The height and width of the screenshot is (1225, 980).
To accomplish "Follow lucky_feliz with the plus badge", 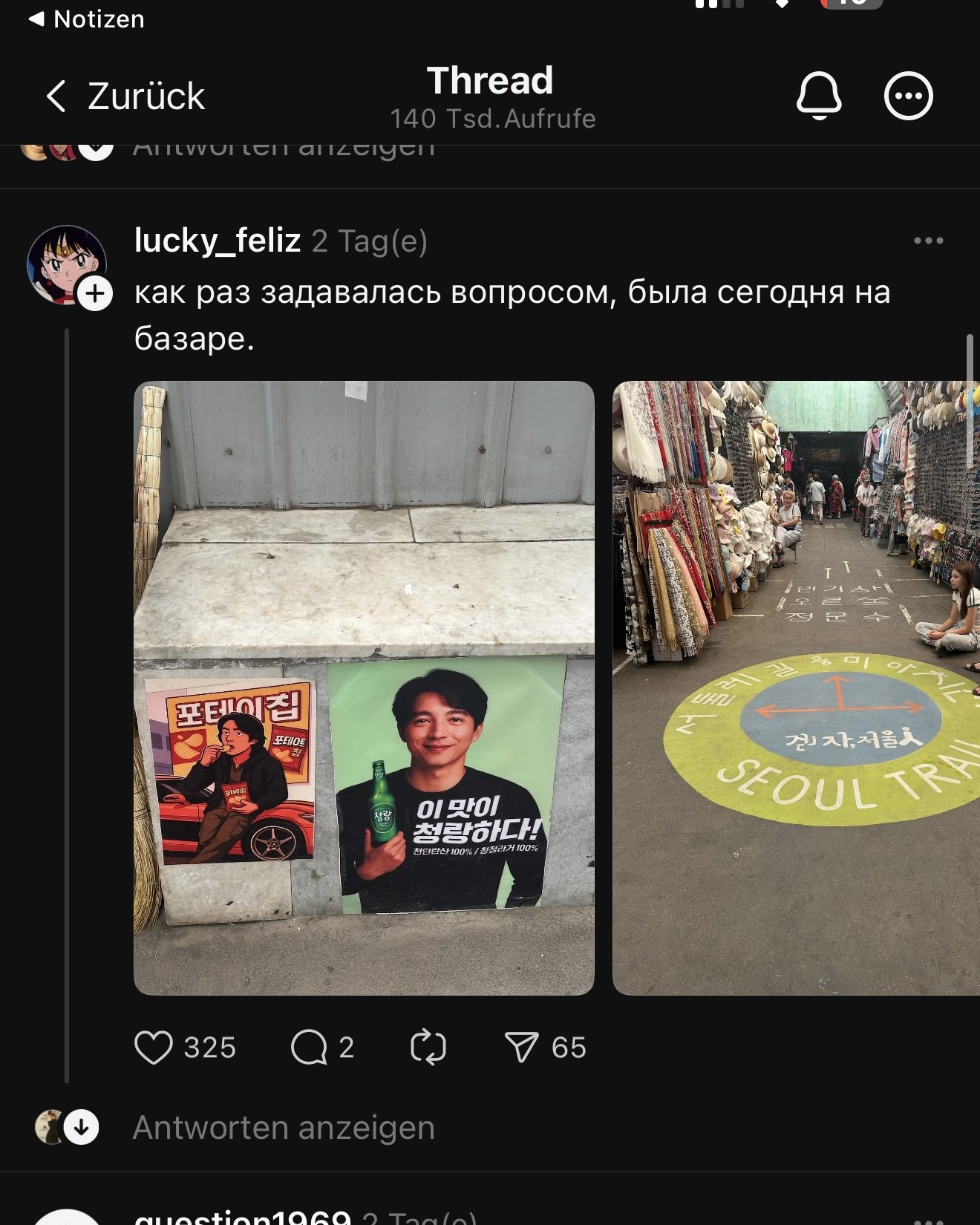I will 95,294.
